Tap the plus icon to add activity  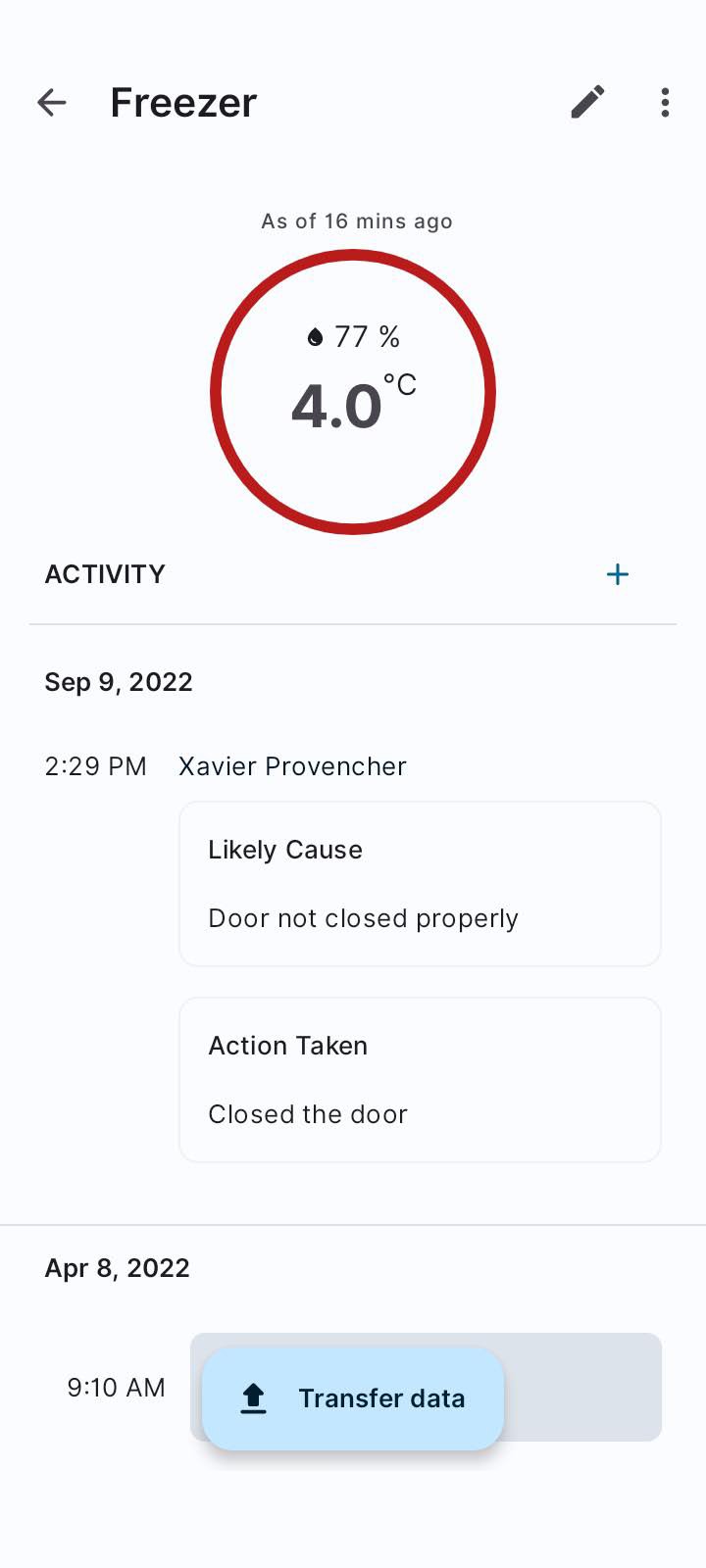pos(618,574)
